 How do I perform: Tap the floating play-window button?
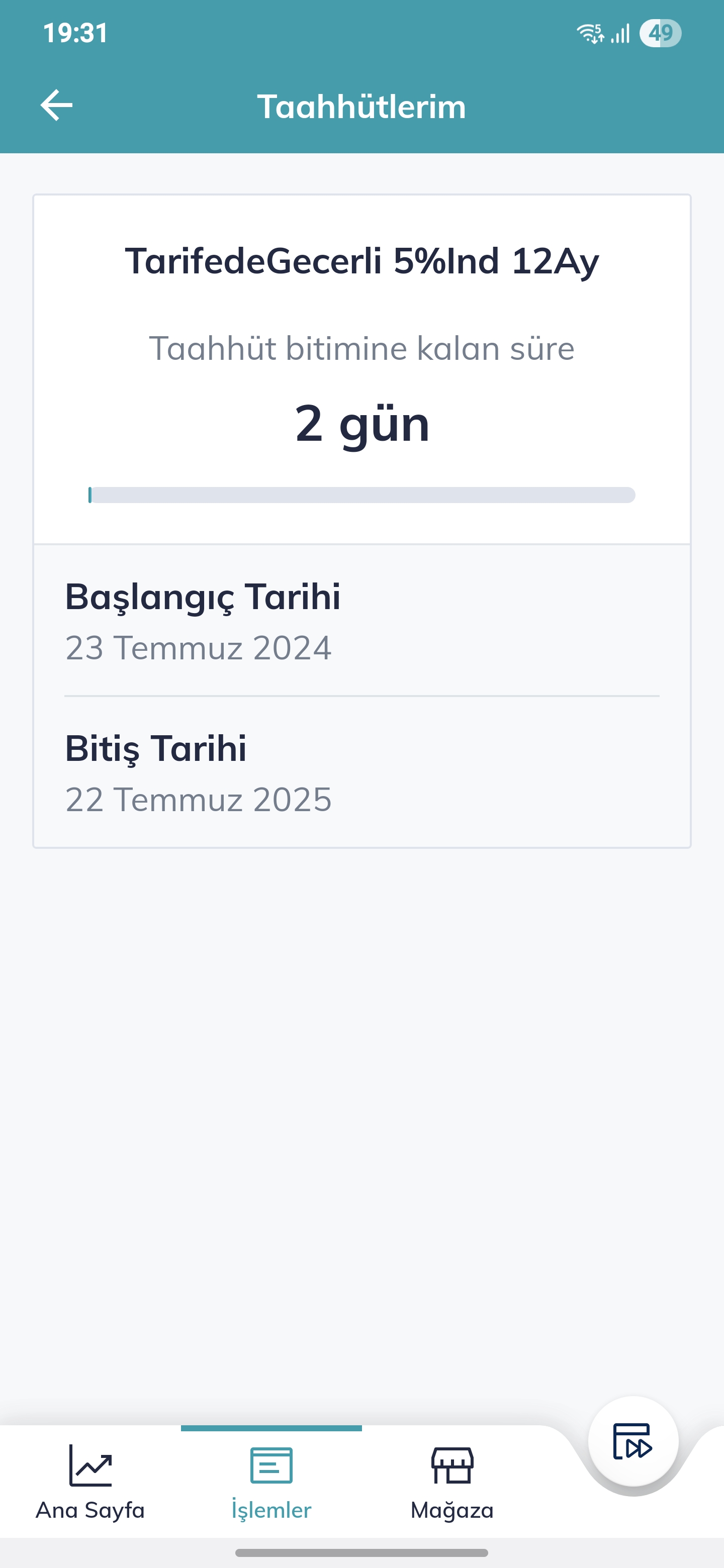632,1441
